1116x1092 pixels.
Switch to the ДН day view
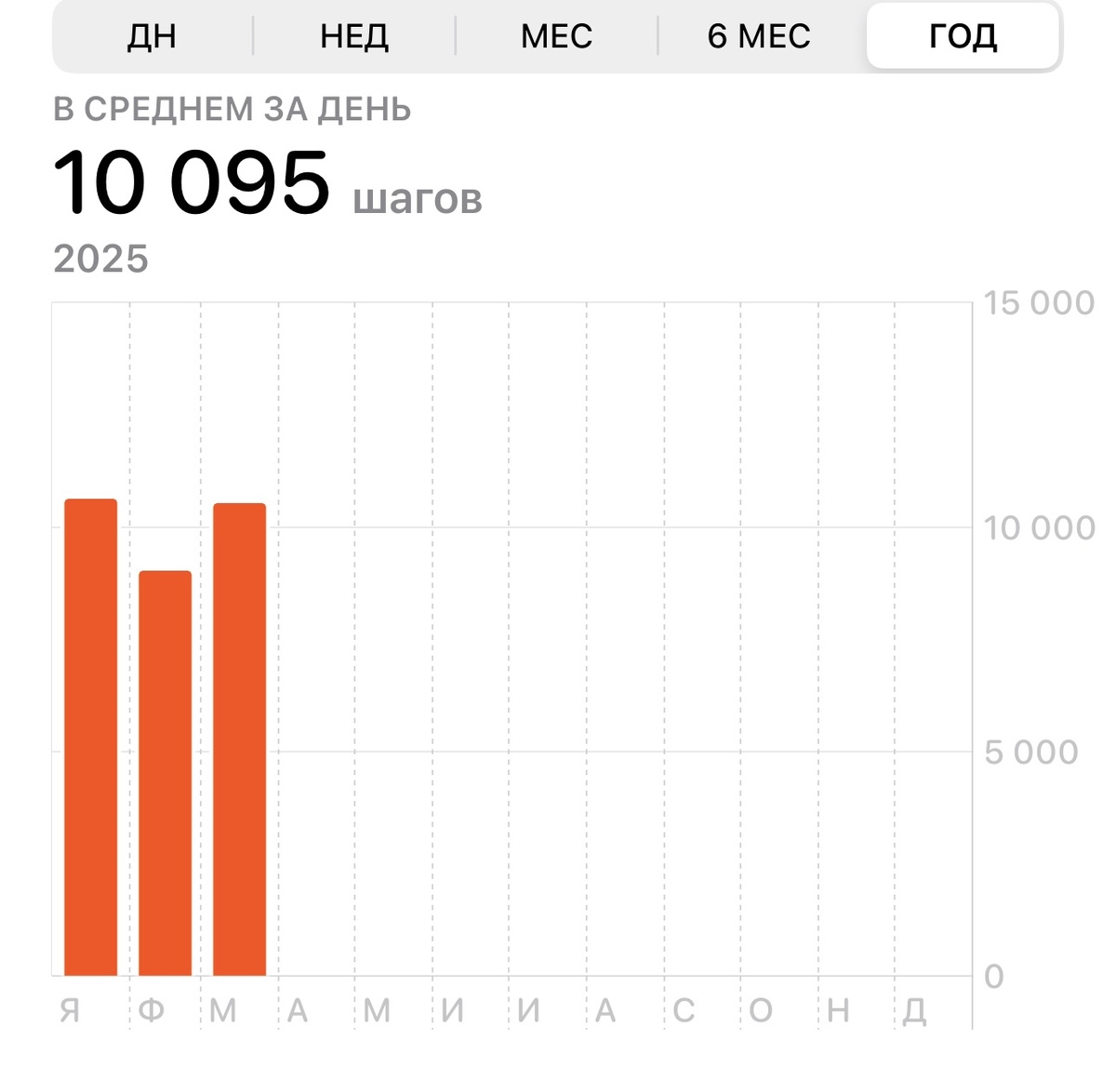tap(152, 36)
